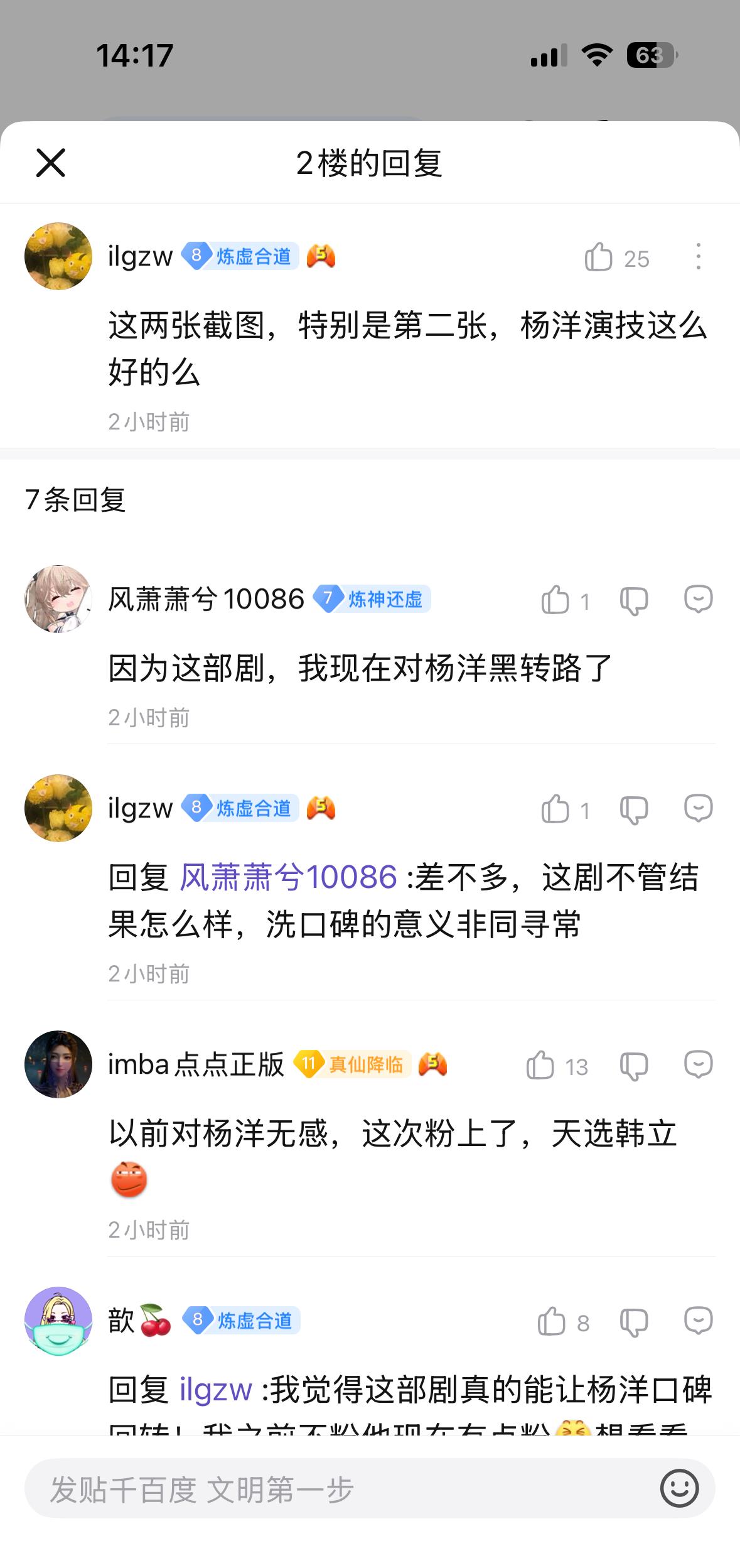Open overflow menu on ilgzw's top comment
This screenshot has height=1568, width=740.
point(698,257)
